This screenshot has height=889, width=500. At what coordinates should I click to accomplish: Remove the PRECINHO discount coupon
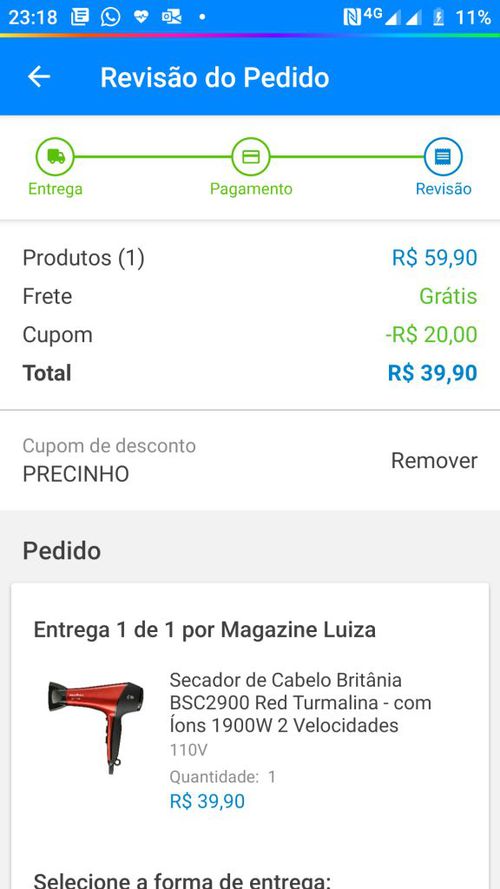[x=434, y=460]
